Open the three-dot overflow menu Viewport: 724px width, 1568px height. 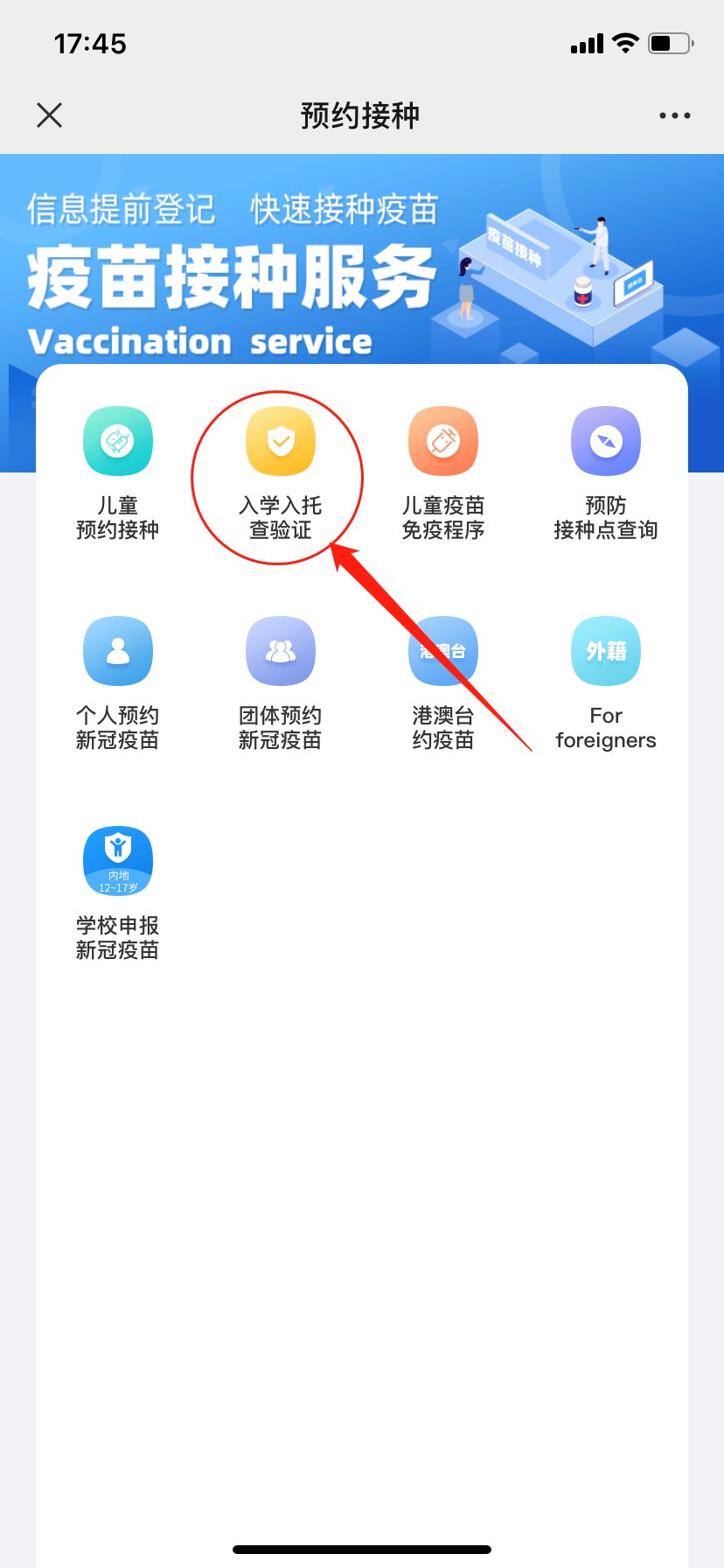(674, 115)
